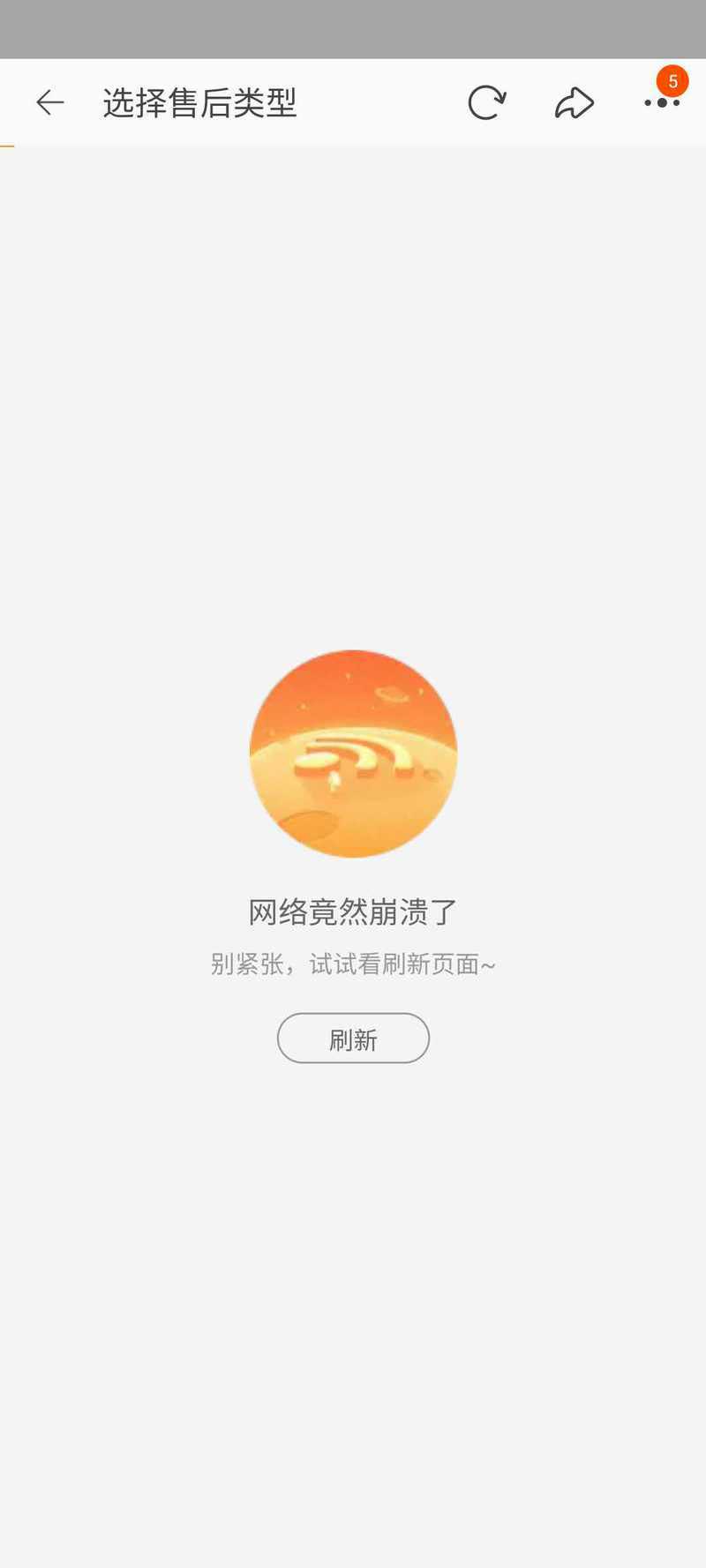706x1568 pixels.
Task: Open the more options menu
Action: point(662,103)
